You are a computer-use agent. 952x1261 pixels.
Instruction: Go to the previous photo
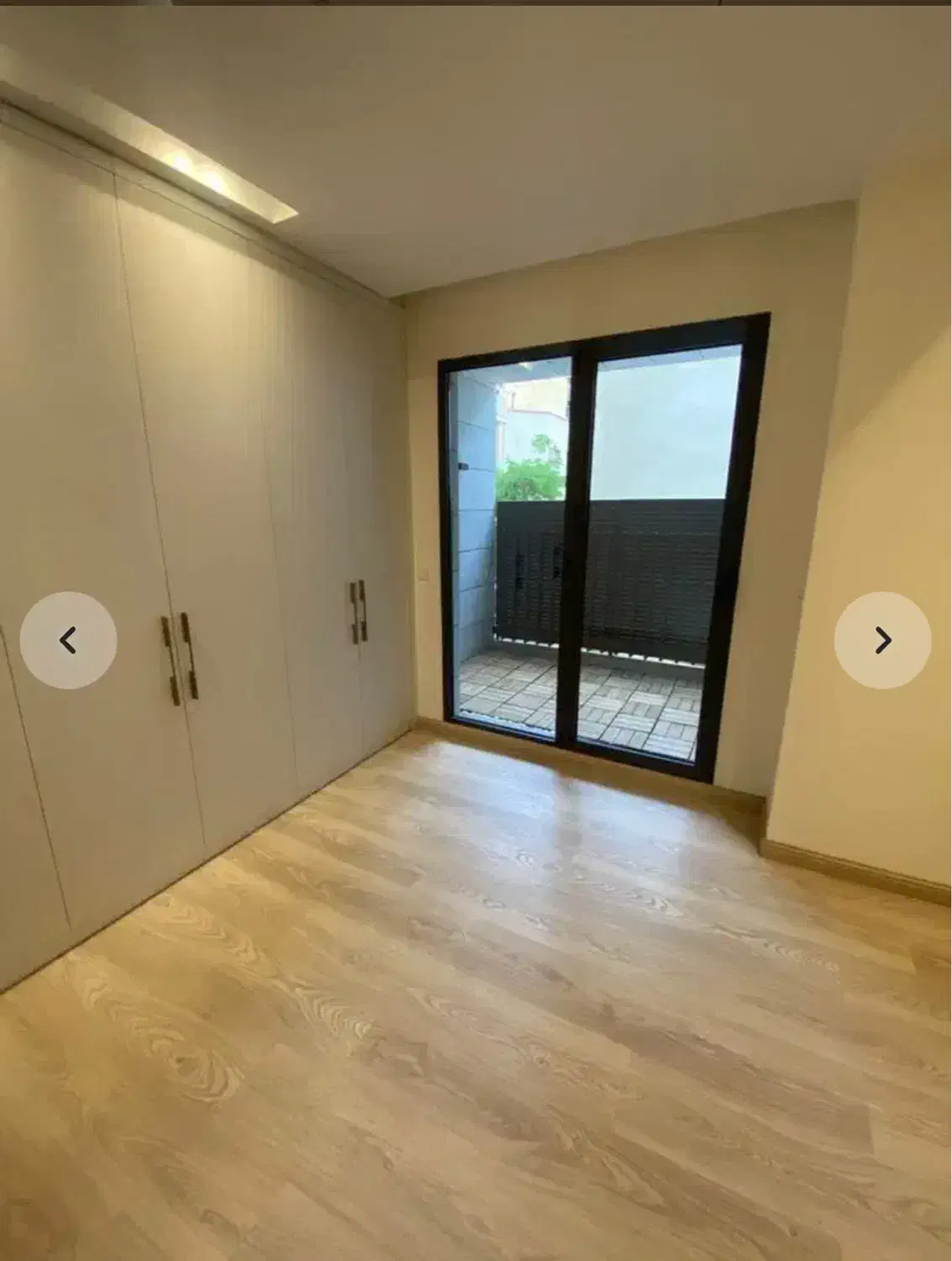click(68, 641)
